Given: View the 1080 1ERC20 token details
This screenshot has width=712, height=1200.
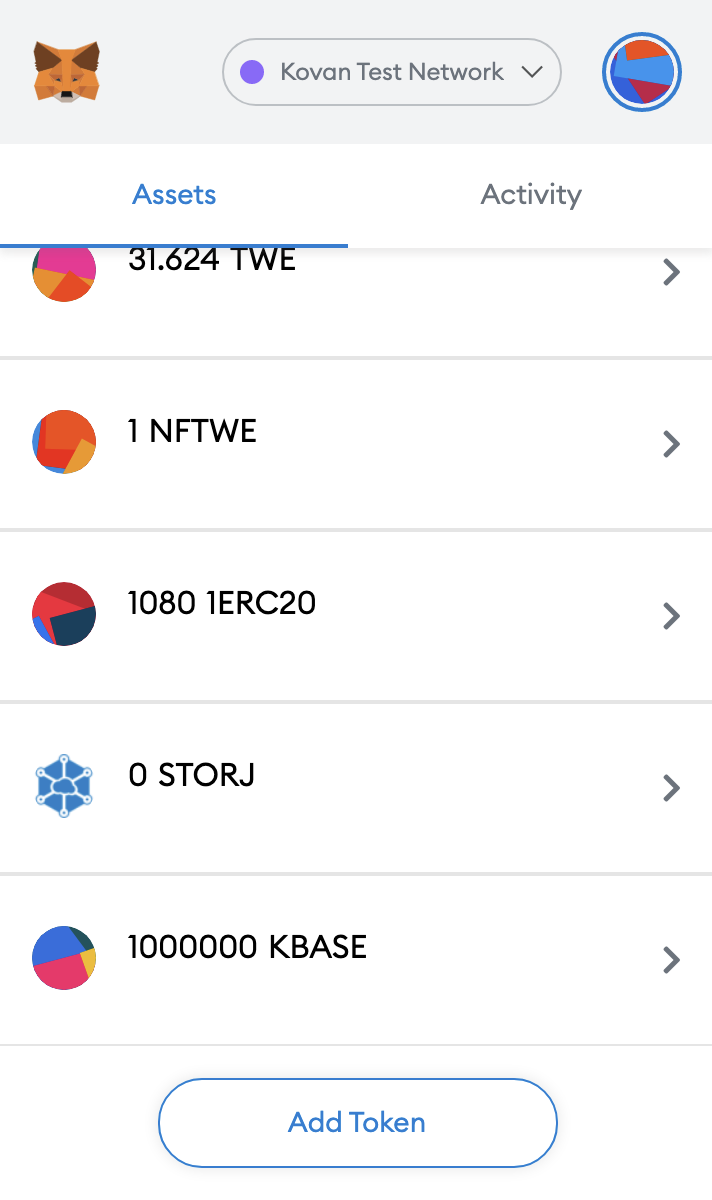Looking at the screenshot, I should click(356, 615).
